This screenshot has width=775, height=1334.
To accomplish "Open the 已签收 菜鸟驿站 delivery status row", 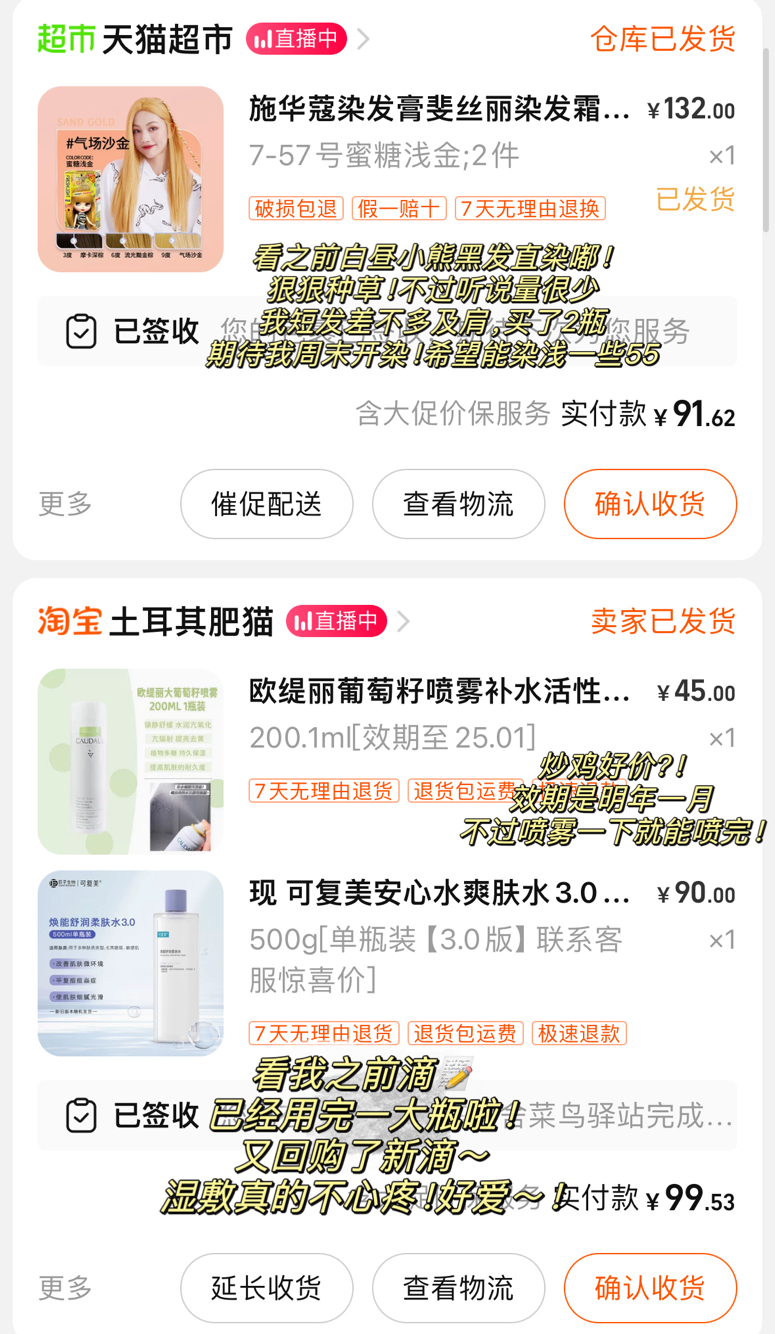I will [x=134, y=1114].
